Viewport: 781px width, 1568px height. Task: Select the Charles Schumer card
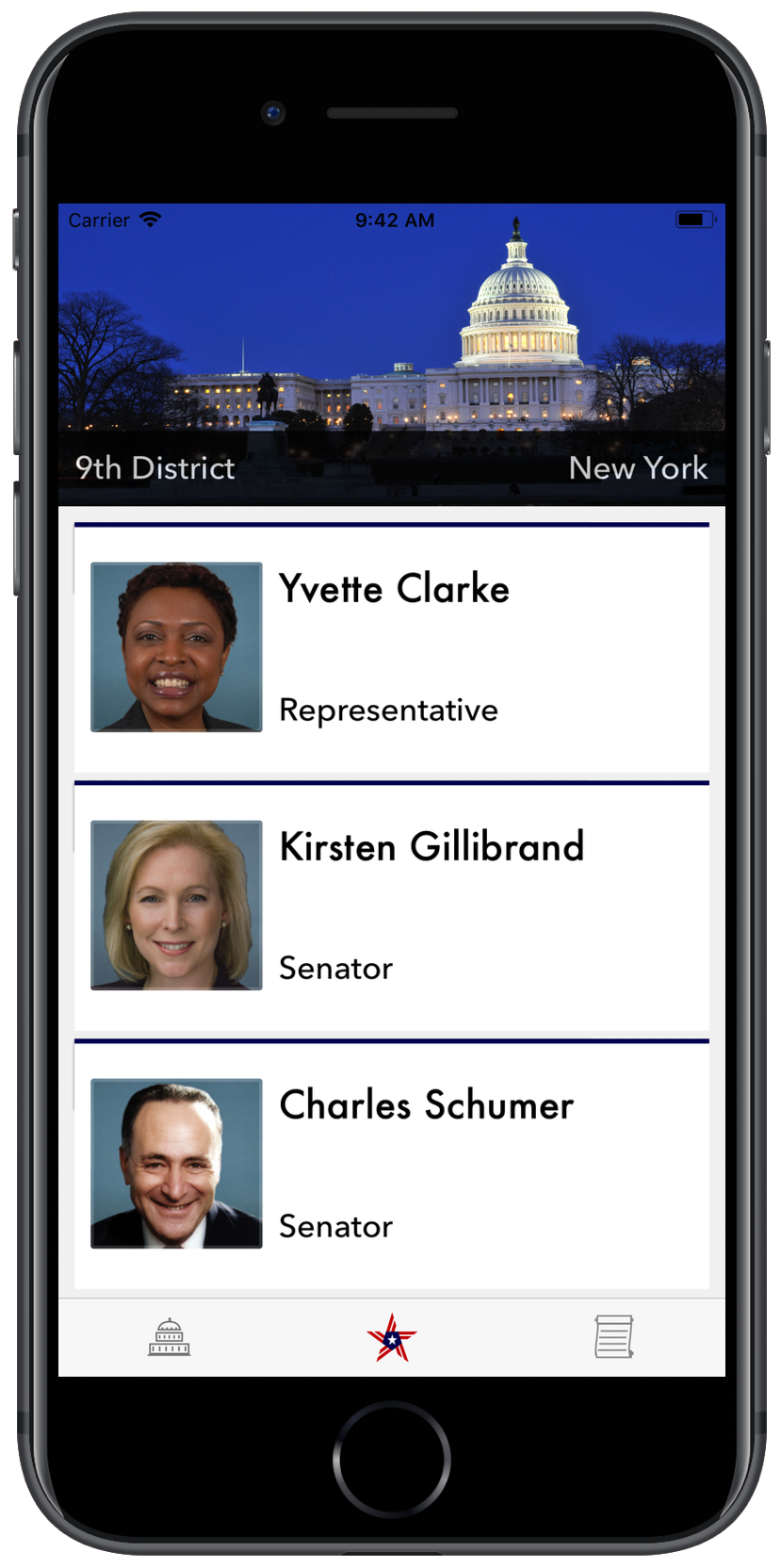click(x=392, y=1165)
